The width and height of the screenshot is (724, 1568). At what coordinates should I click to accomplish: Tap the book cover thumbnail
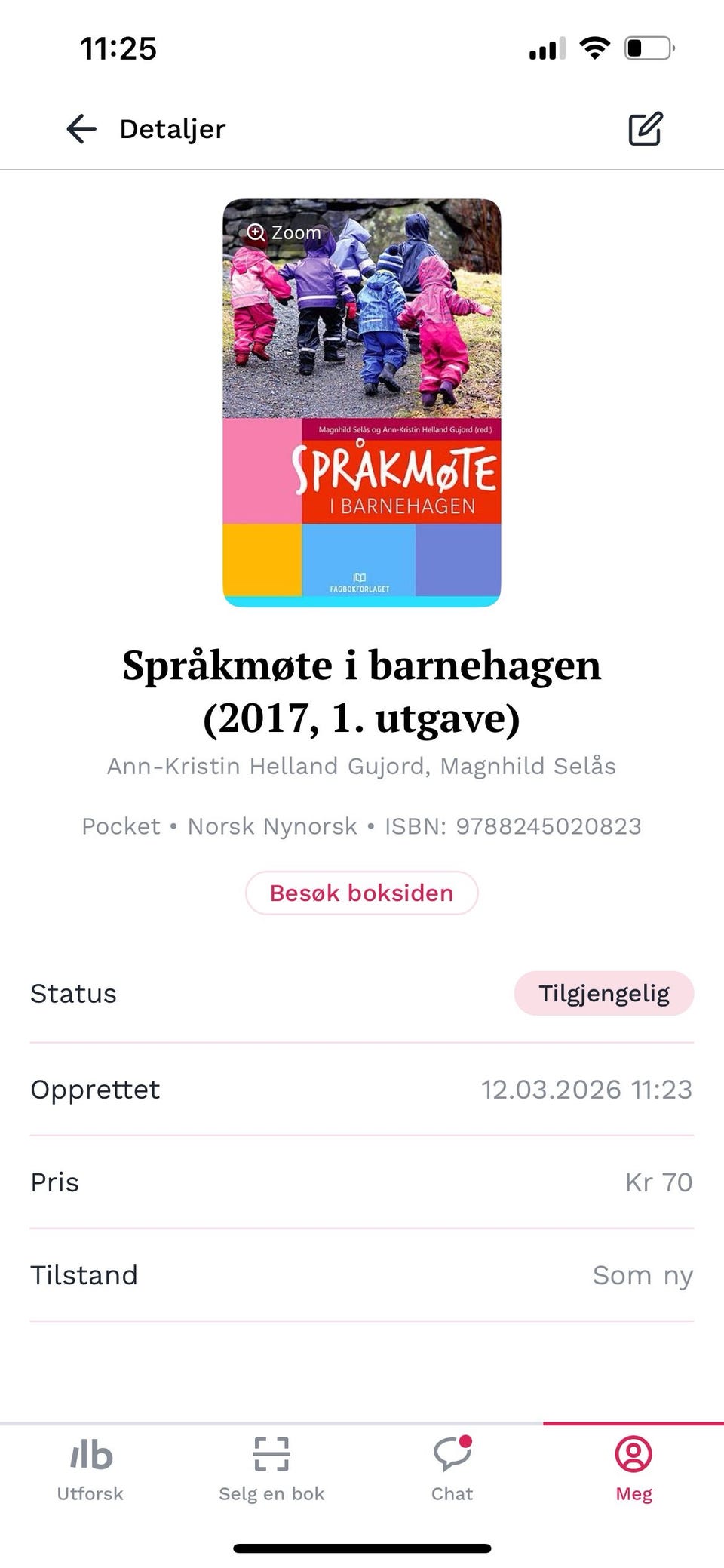(x=361, y=401)
